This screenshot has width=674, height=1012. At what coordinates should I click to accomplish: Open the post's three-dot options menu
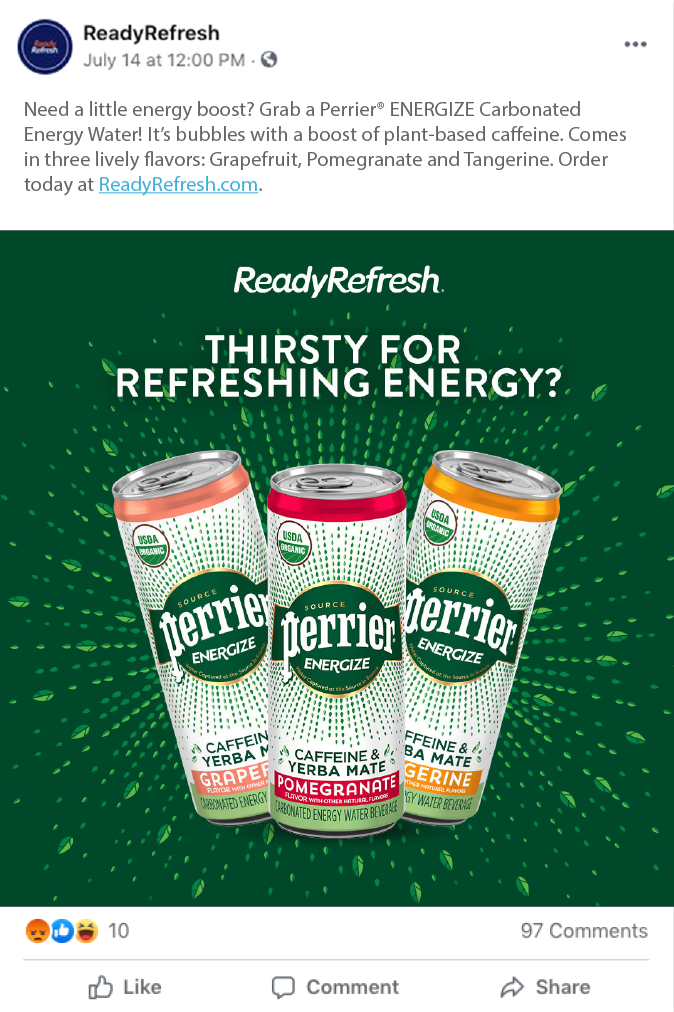pyautogui.click(x=635, y=45)
